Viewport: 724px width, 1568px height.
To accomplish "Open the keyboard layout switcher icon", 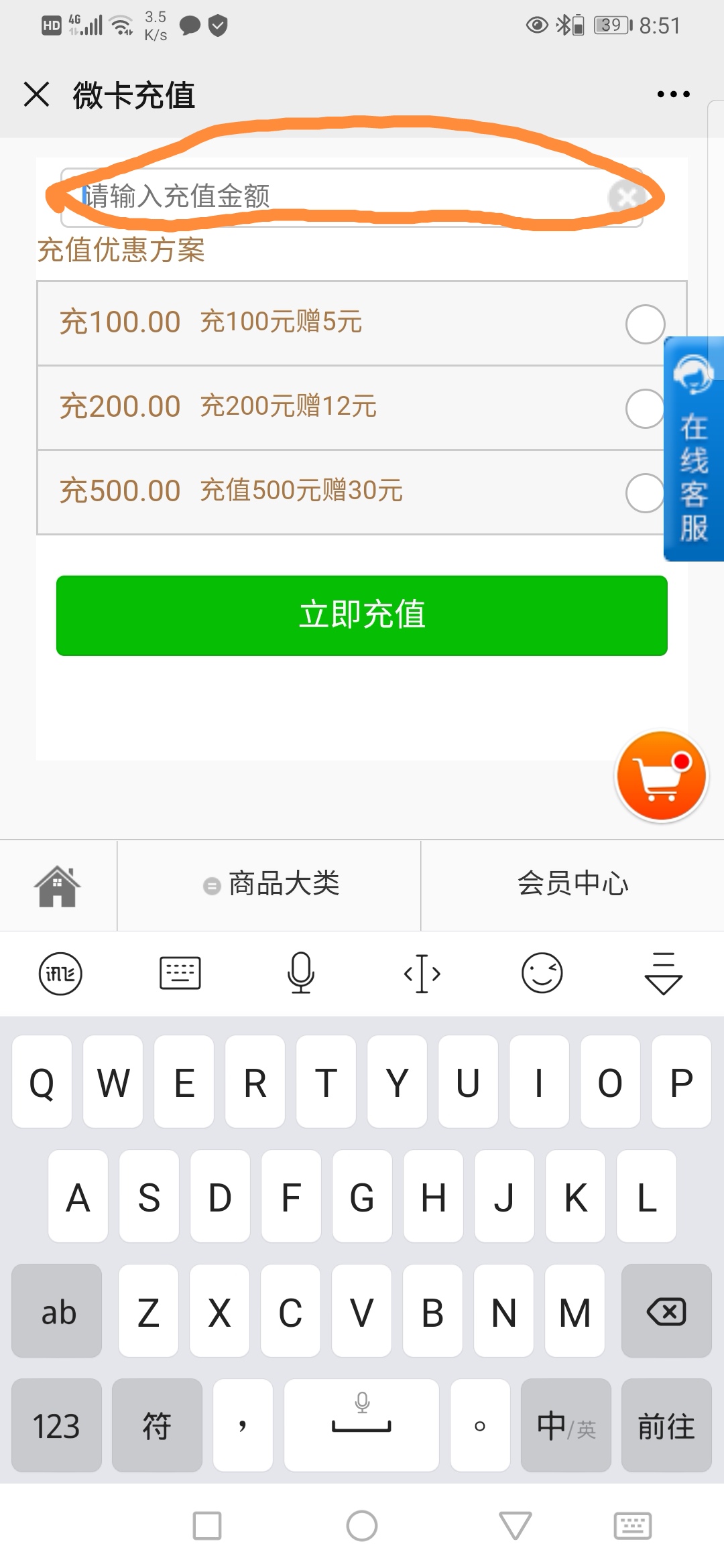I will (x=180, y=973).
